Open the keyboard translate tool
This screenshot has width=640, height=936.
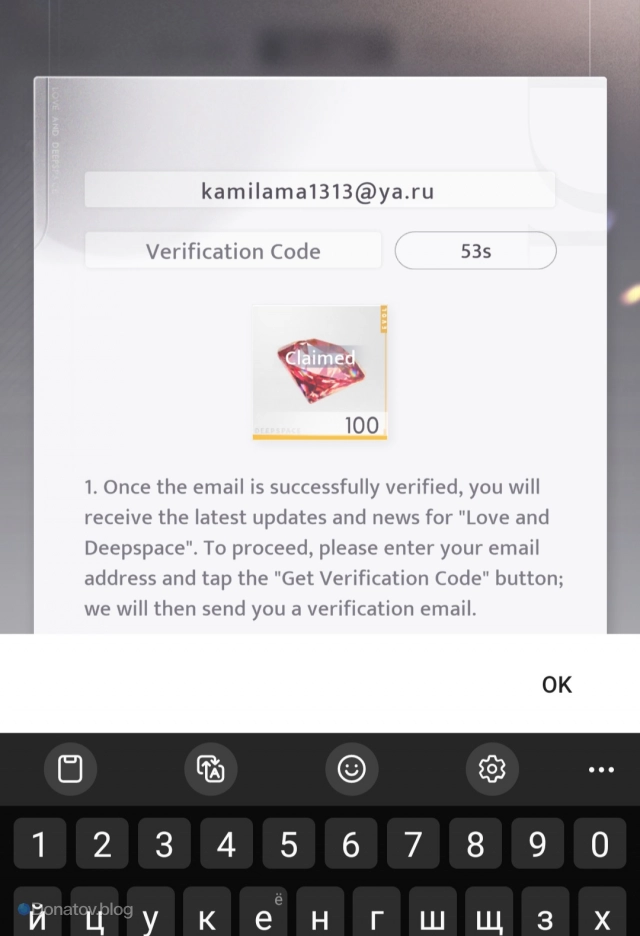pos(211,768)
